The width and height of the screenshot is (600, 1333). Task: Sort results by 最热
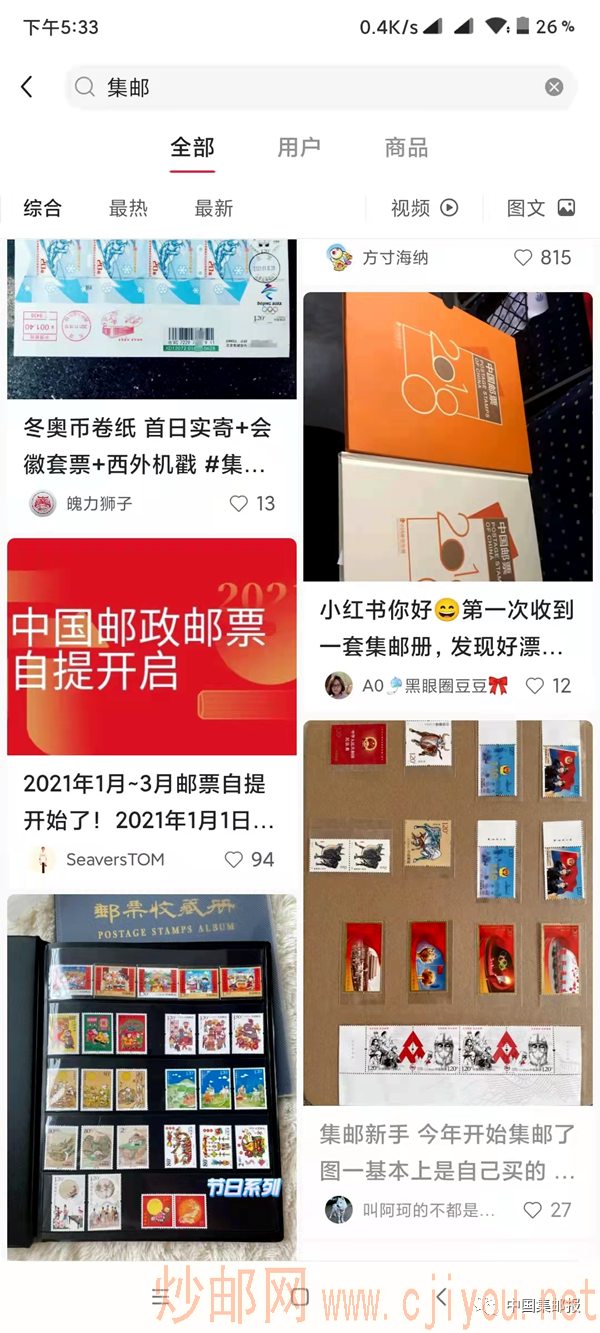(x=128, y=208)
